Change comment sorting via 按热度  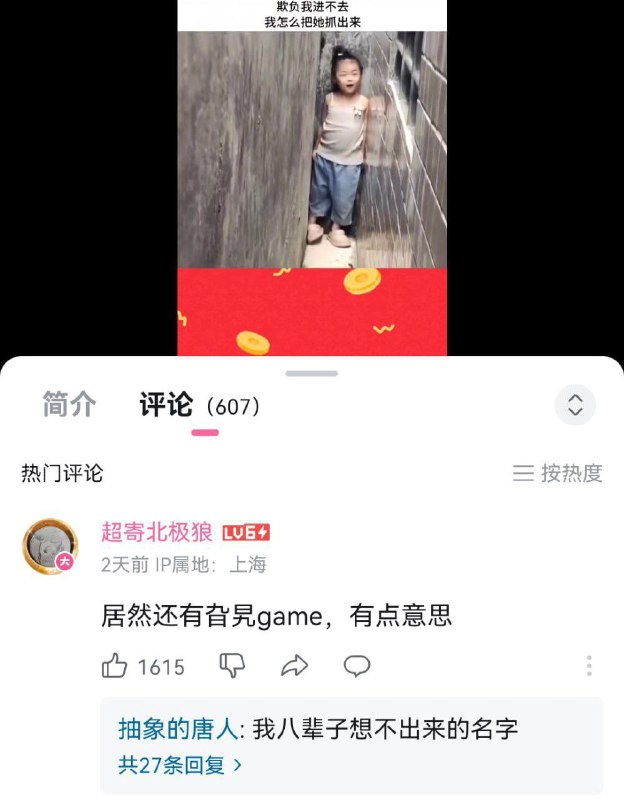[x=558, y=473]
